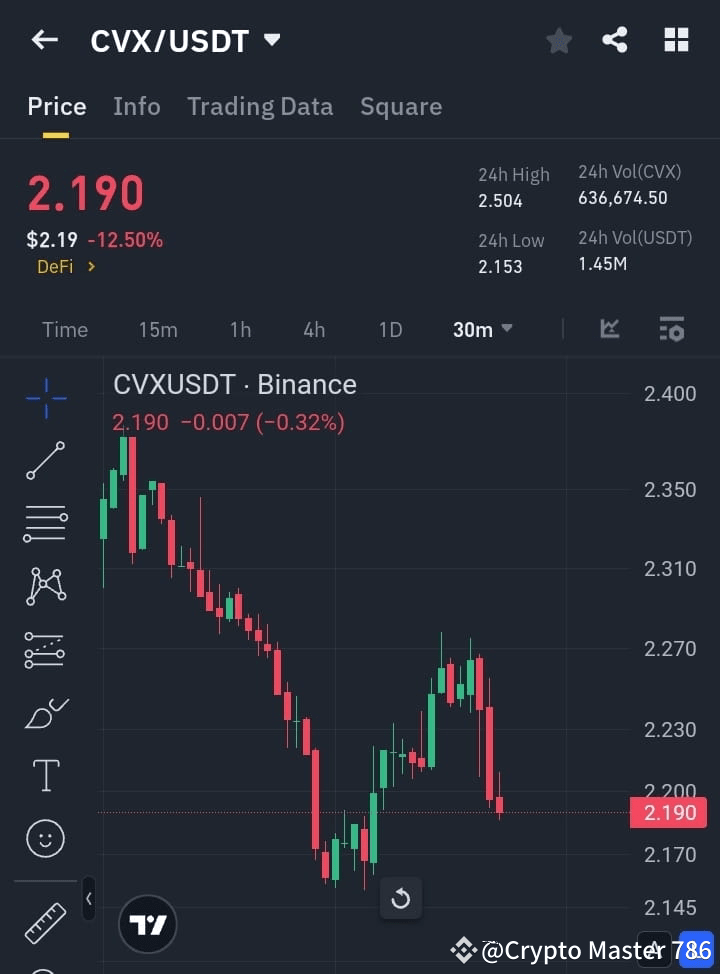This screenshot has height=974, width=720.
Task: Toggle CVX/USDT as favorite via star
Action: [558, 40]
